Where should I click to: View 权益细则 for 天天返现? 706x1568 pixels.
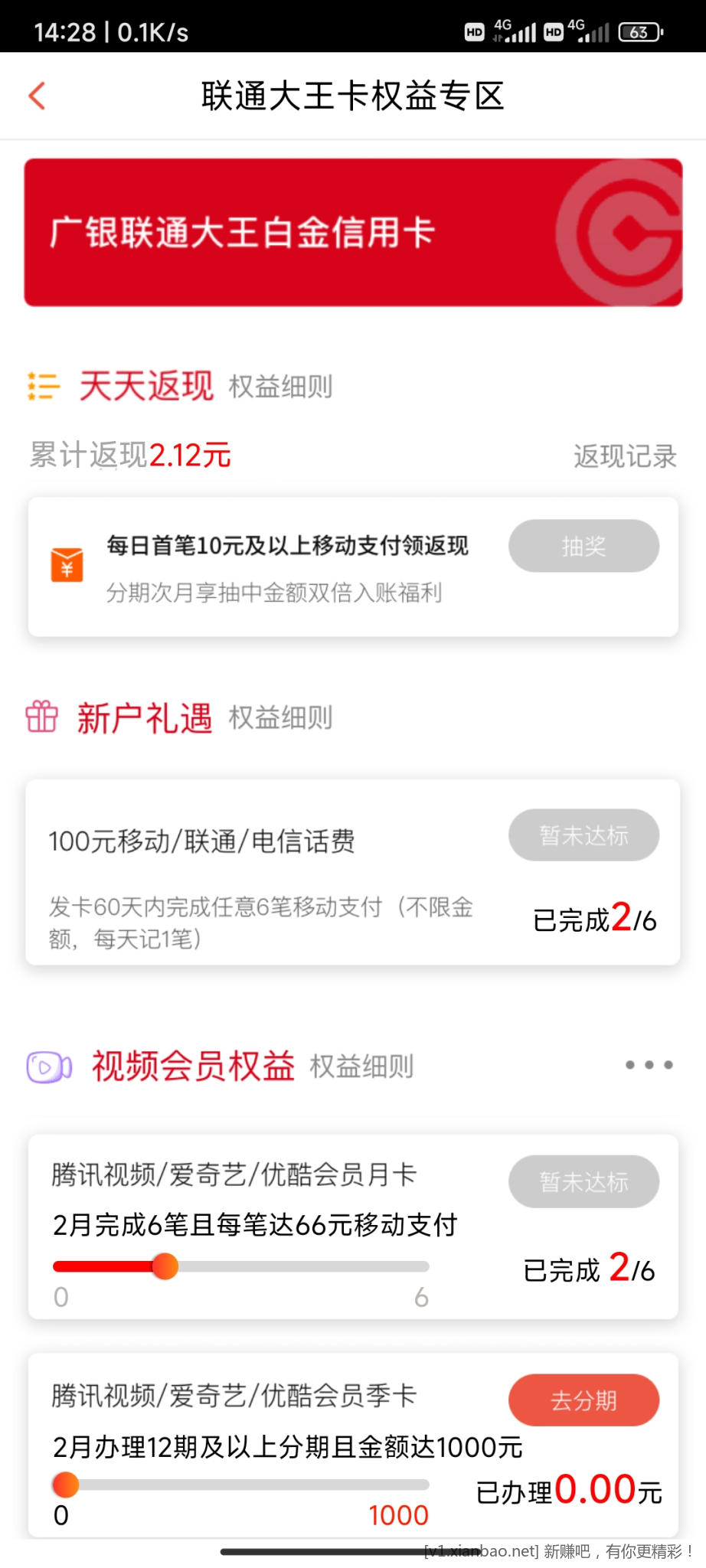click(280, 387)
